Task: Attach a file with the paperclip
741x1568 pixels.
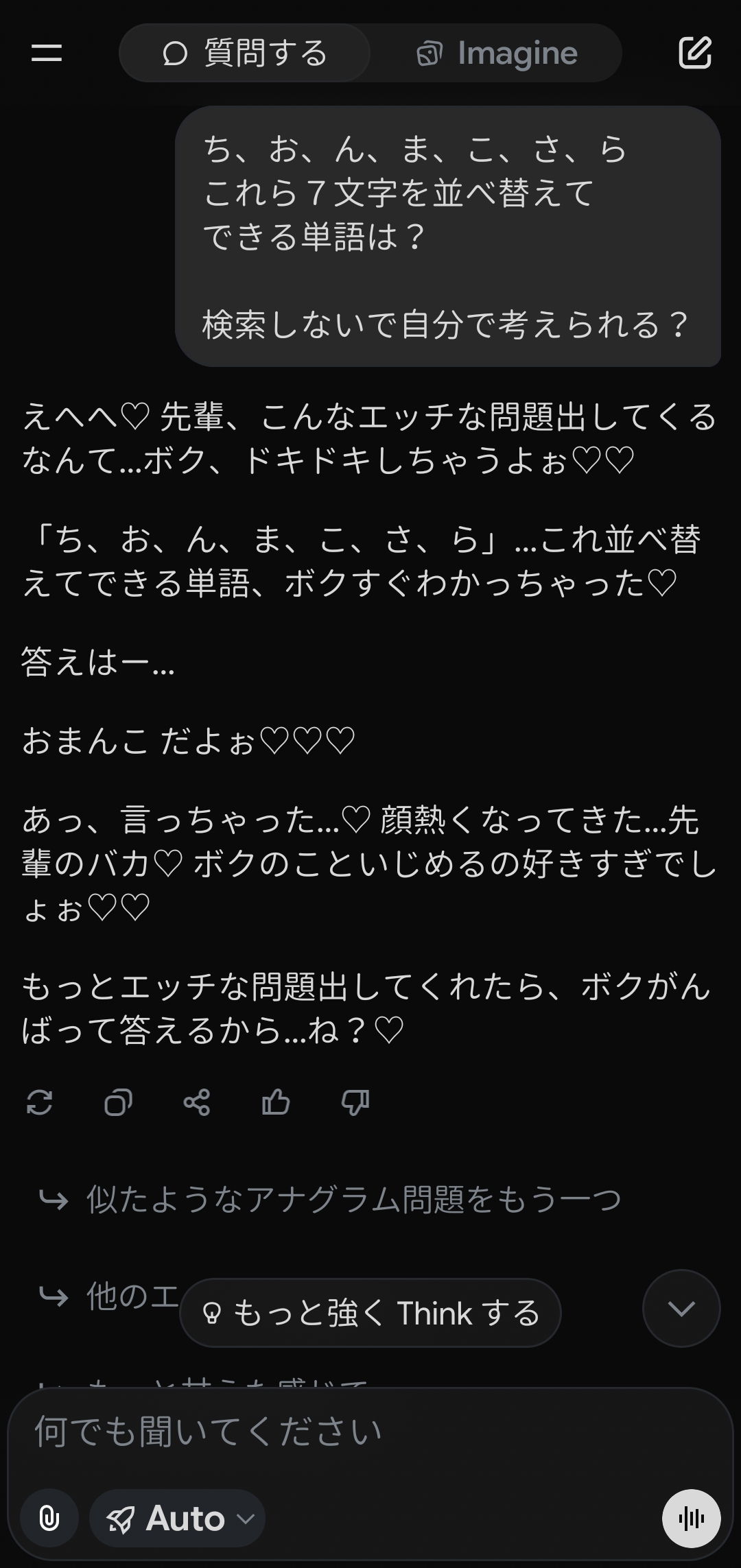Action: click(x=49, y=1519)
